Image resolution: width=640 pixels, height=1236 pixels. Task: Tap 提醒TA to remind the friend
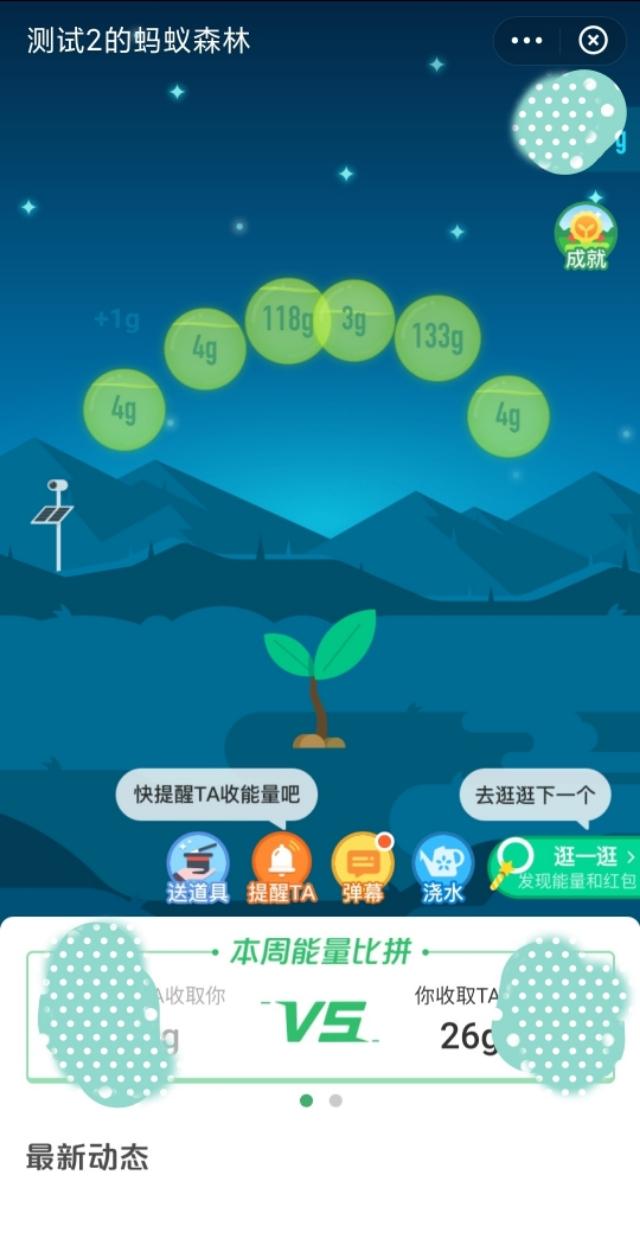click(x=282, y=868)
